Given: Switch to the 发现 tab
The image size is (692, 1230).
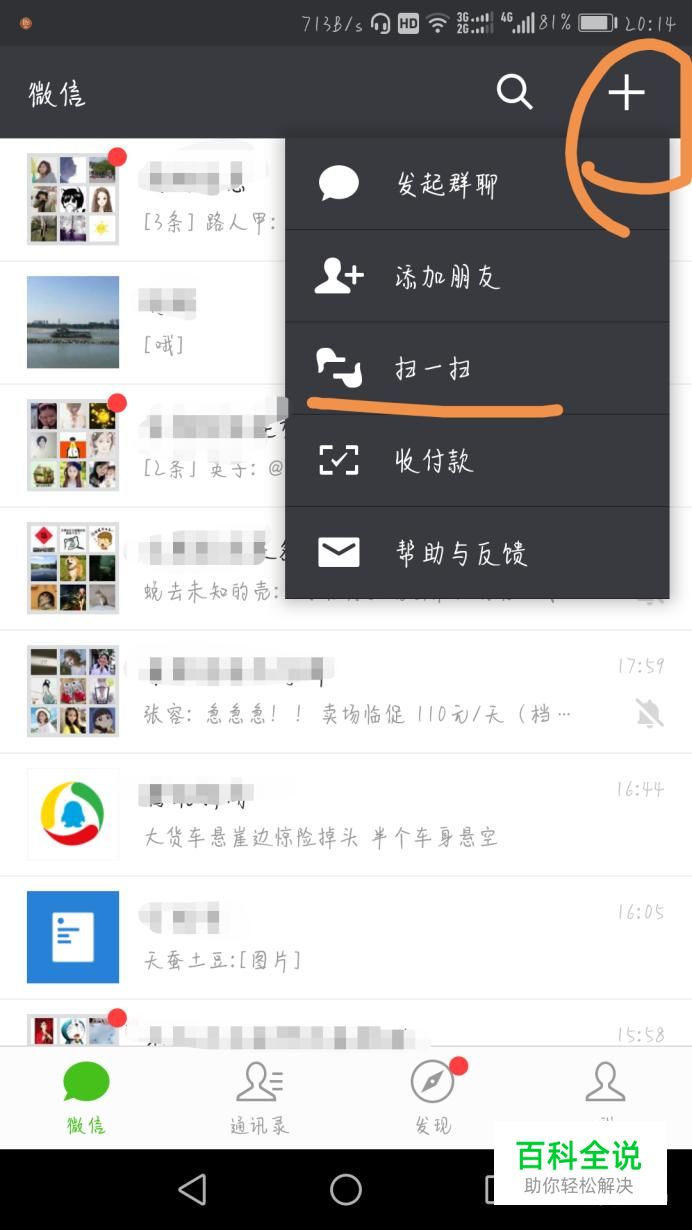Looking at the screenshot, I should (x=432, y=1097).
